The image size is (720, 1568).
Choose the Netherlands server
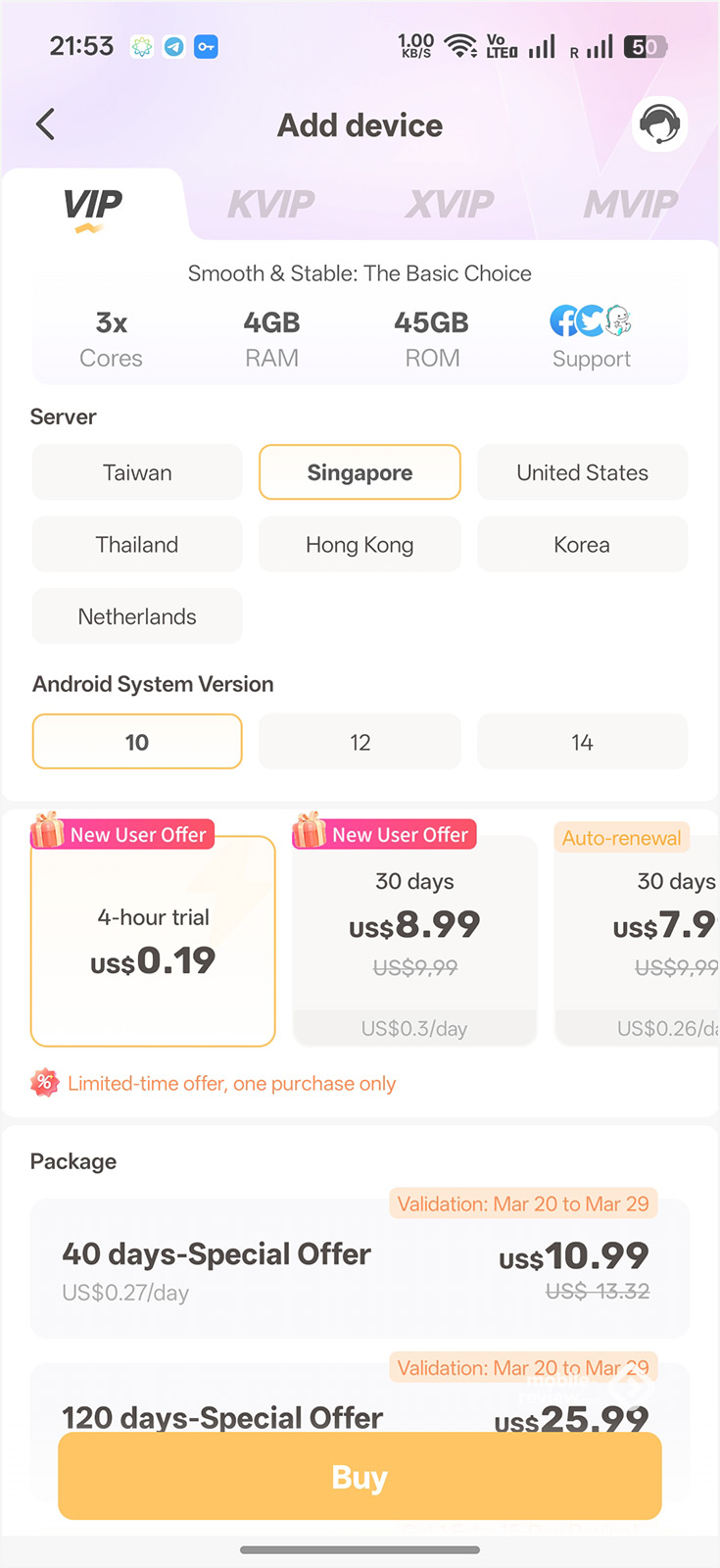click(x=137, y=616)
